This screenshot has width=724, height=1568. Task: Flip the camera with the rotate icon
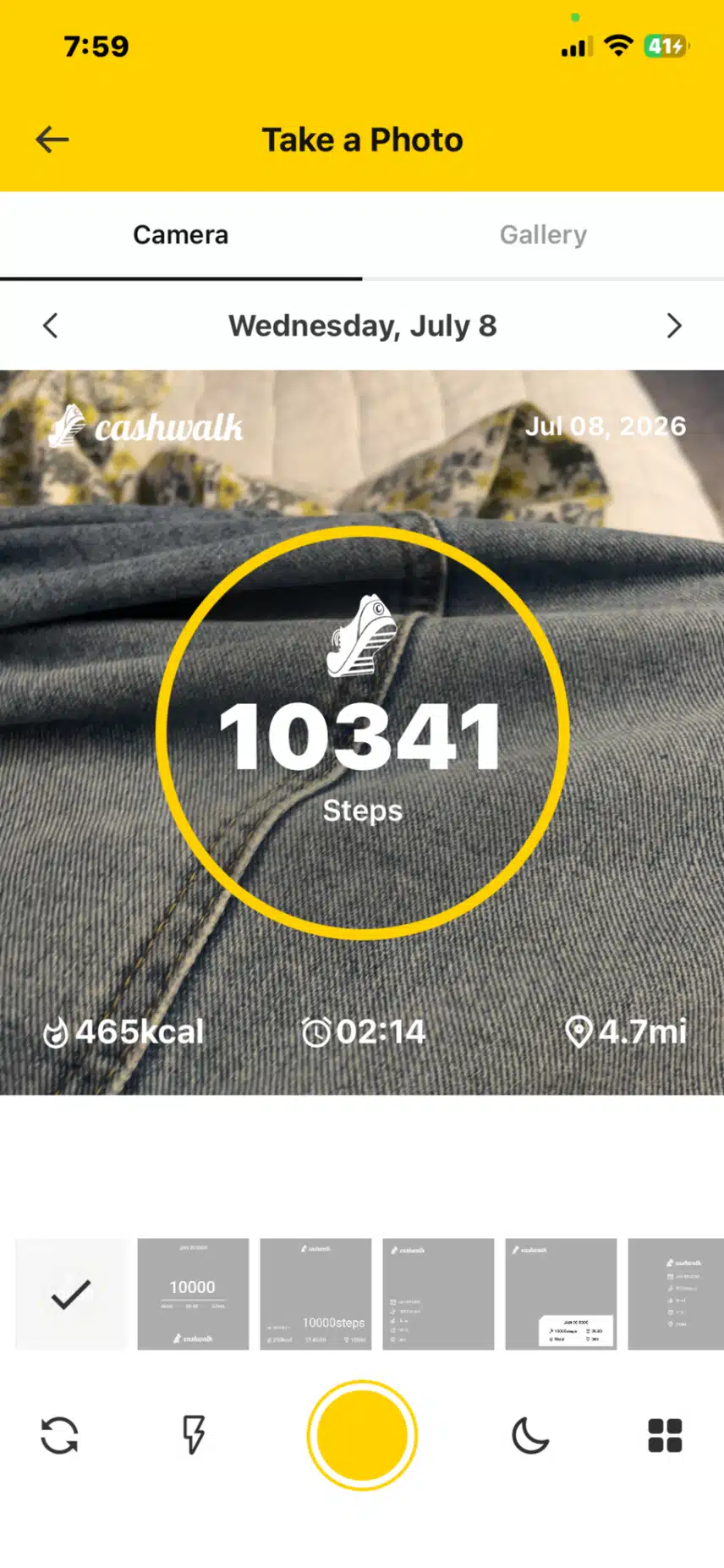(59, 1435)
